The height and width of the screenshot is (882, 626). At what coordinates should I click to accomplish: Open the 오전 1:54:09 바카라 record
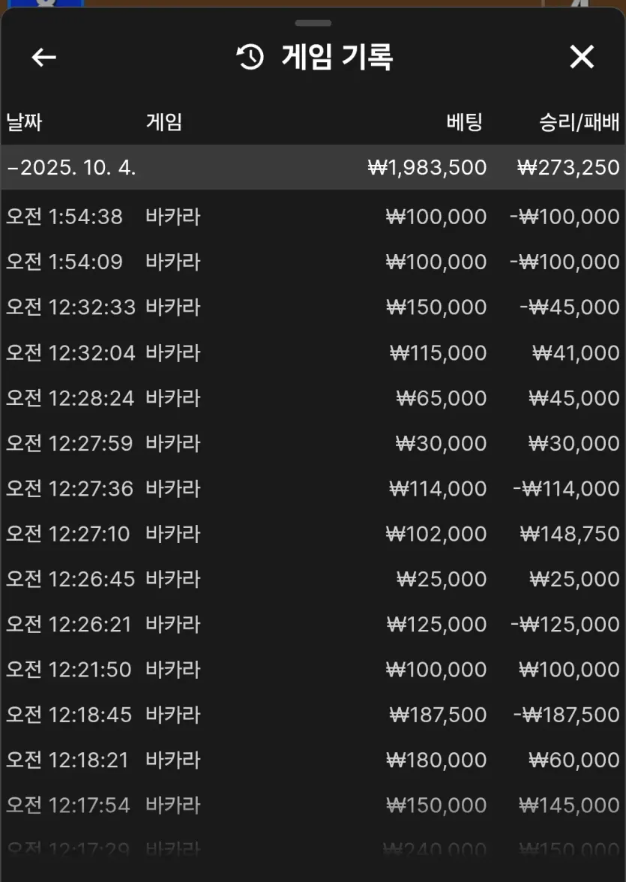312,262
